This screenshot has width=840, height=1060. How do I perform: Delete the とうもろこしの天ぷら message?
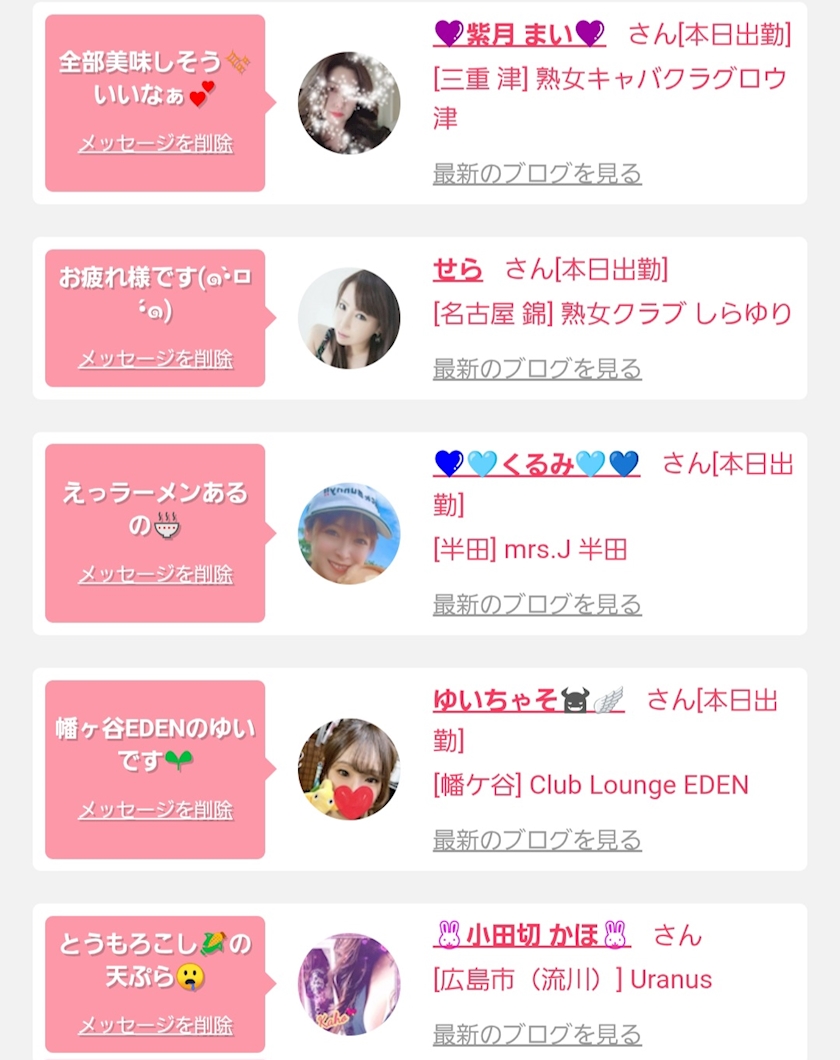pyautogui.click(x=155, y=1025)
